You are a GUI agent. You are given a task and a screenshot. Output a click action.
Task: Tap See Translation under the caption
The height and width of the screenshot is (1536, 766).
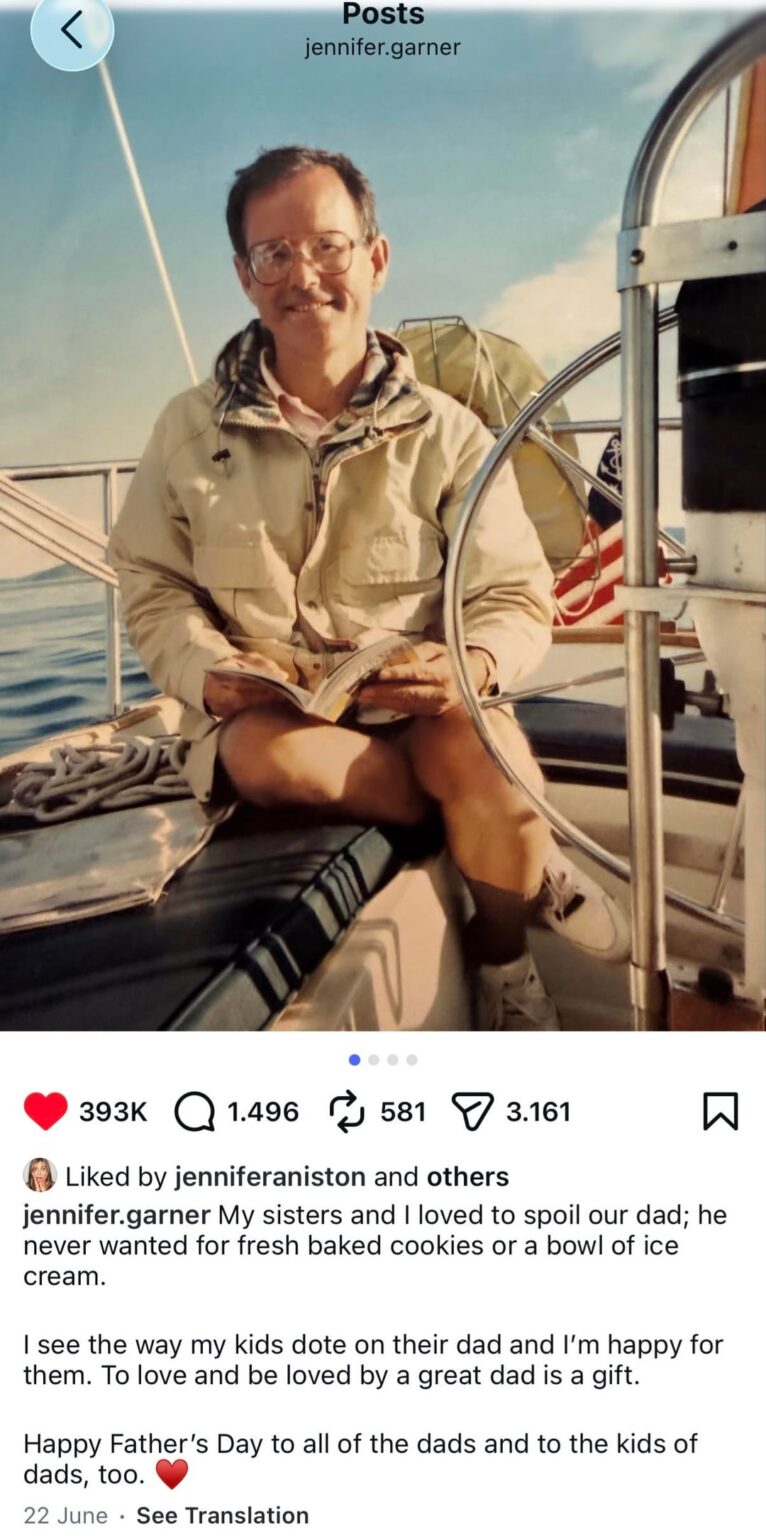pyautogui.click(x=222, y=1515)
